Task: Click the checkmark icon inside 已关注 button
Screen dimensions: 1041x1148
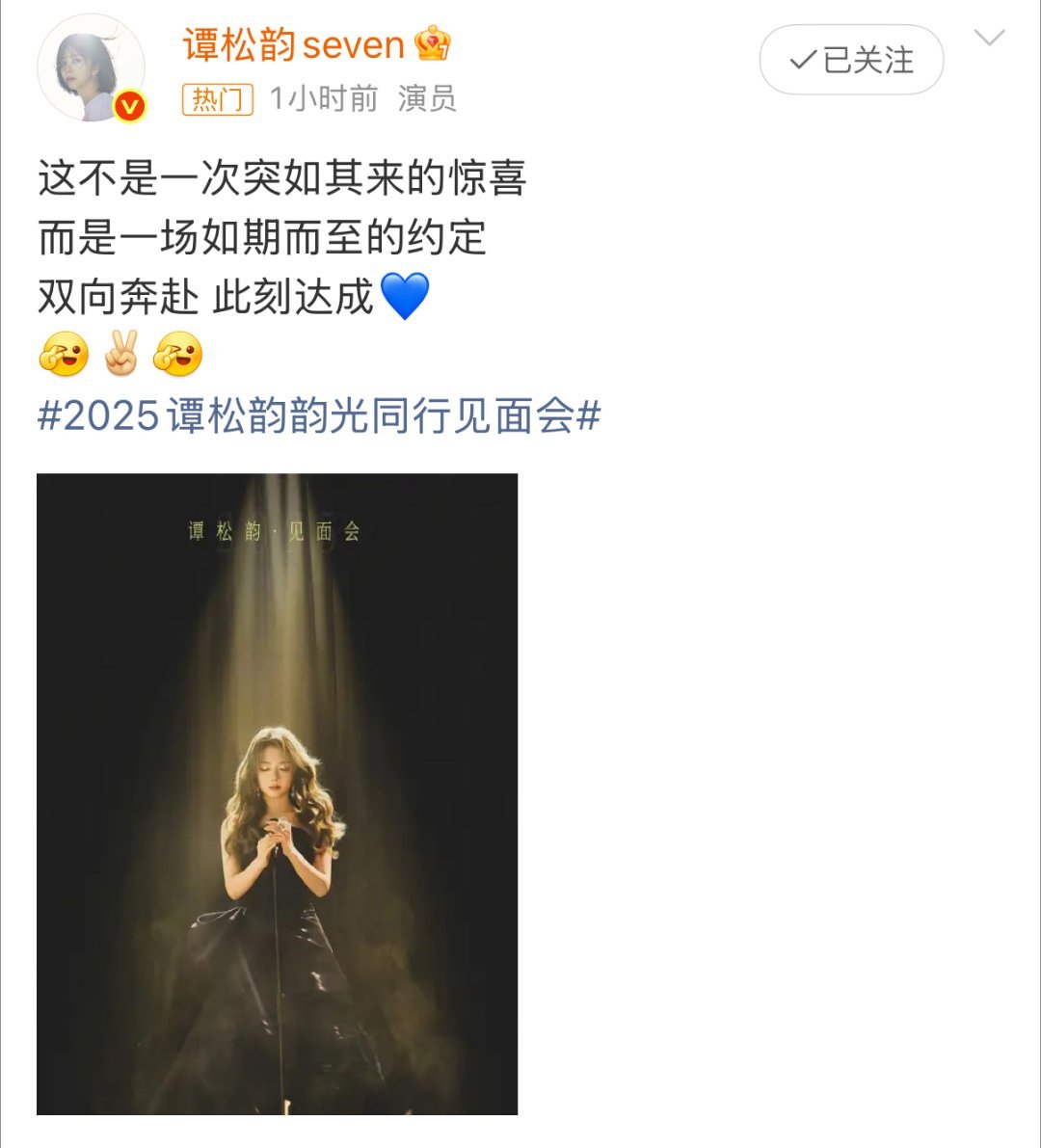Action: tap(802, 60)
